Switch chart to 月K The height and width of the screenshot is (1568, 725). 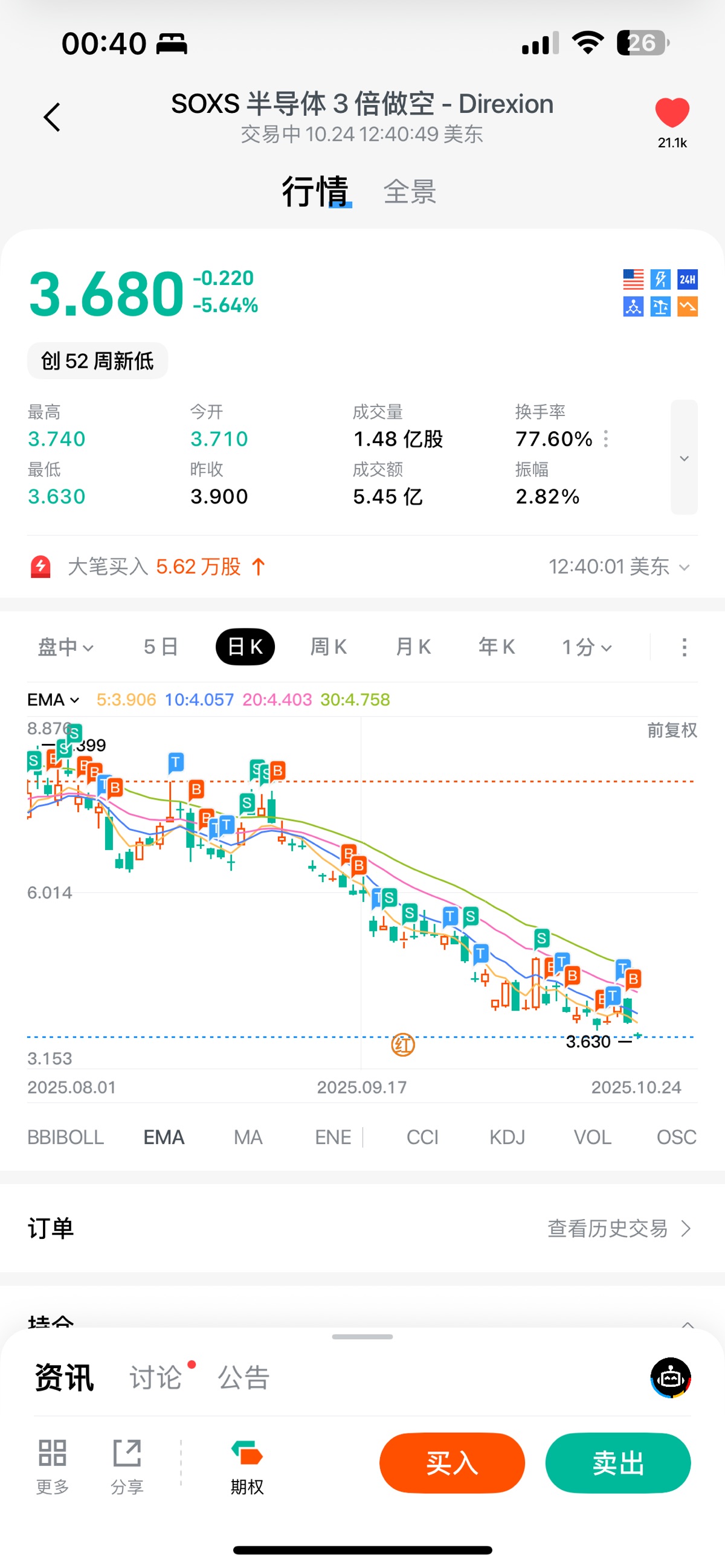pyautogui.click(x=413, y=647)
